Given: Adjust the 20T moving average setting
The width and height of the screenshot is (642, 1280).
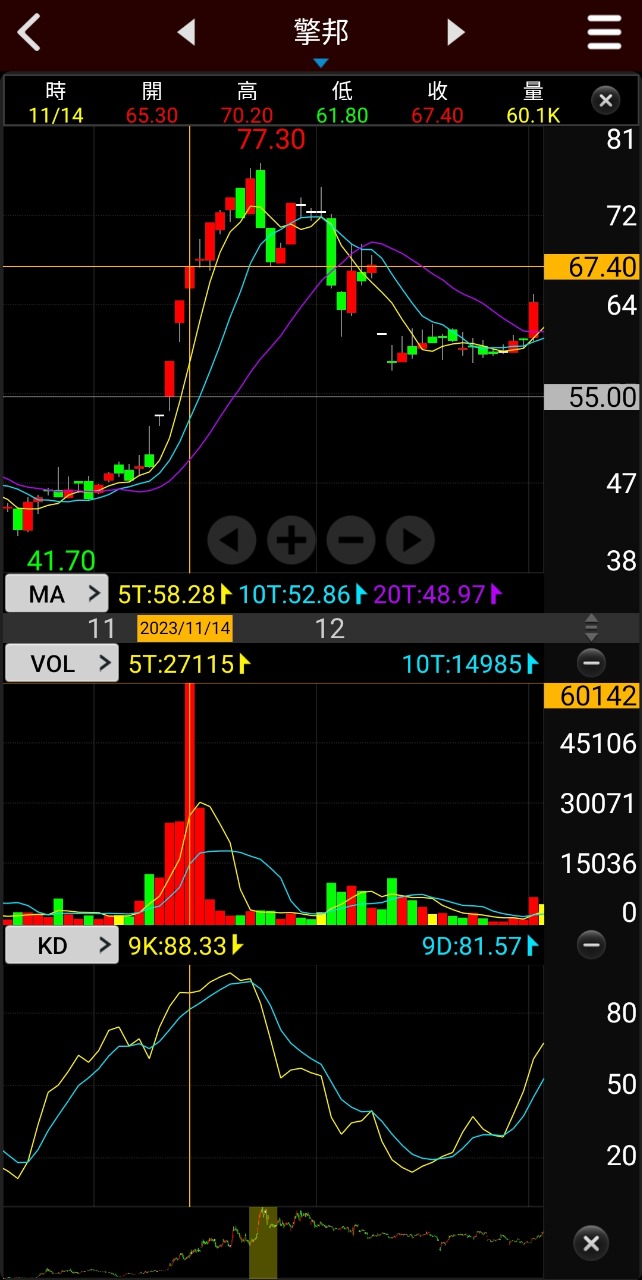Looking at the screenshot, I should click(x=437, y=595).
